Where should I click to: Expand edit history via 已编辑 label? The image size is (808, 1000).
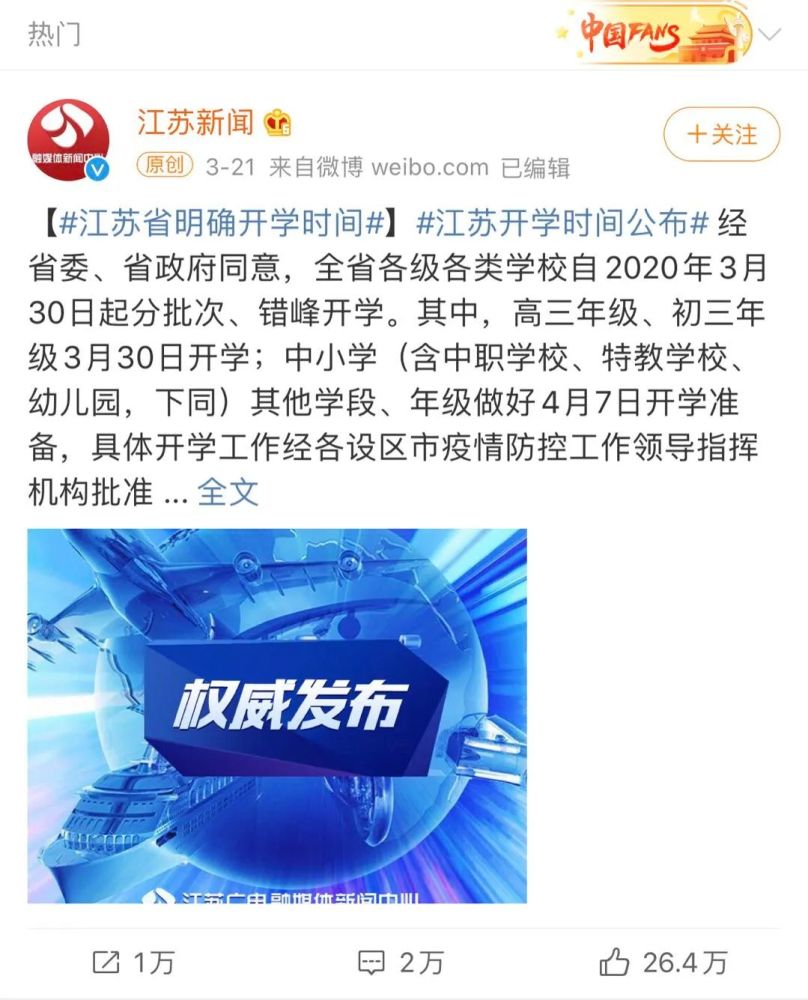tap(537, 167)
